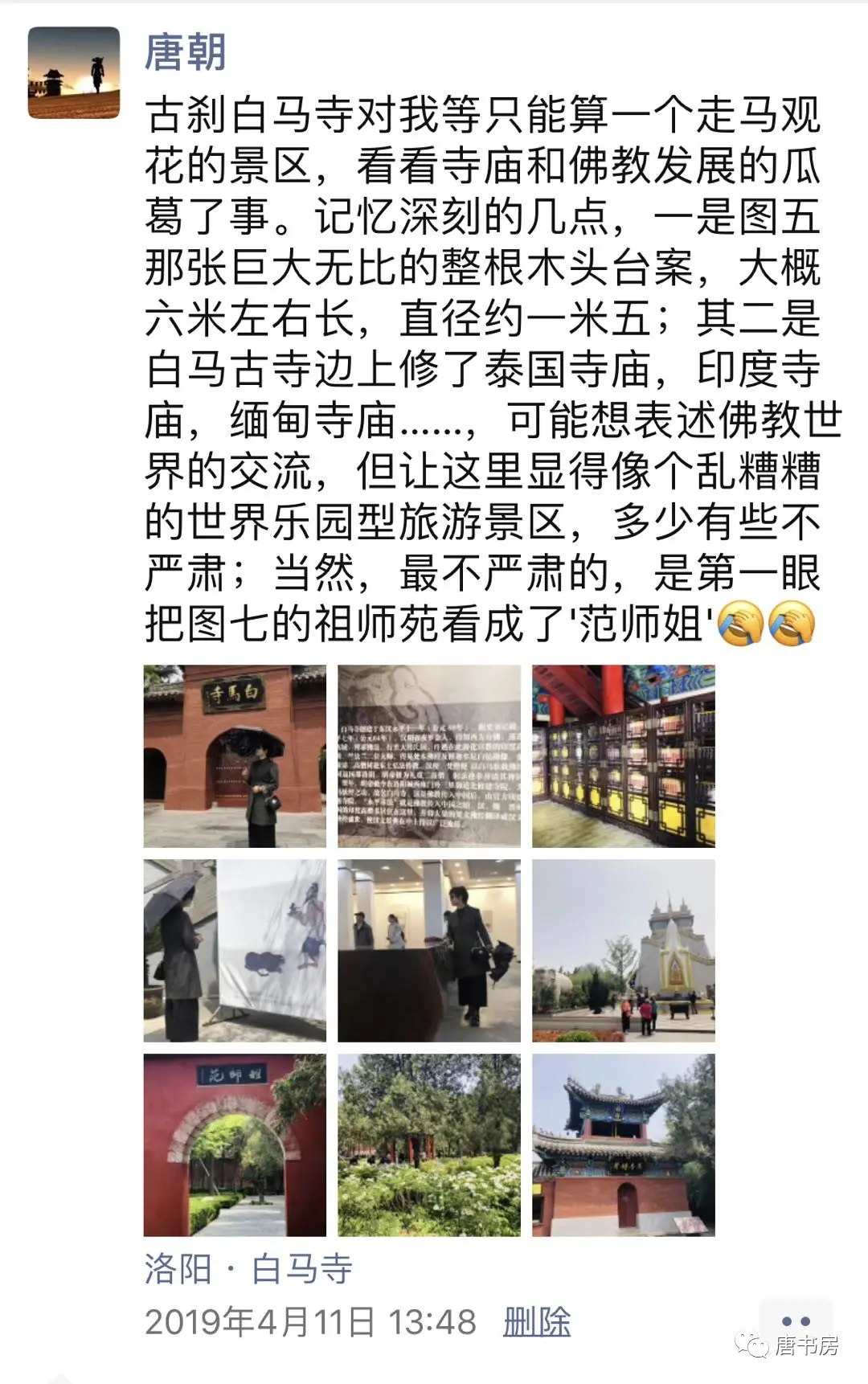The height and width of the screenshot is (1384, 868).
Task: View the photo of the bell tower pavilion
Action: 623,1145
